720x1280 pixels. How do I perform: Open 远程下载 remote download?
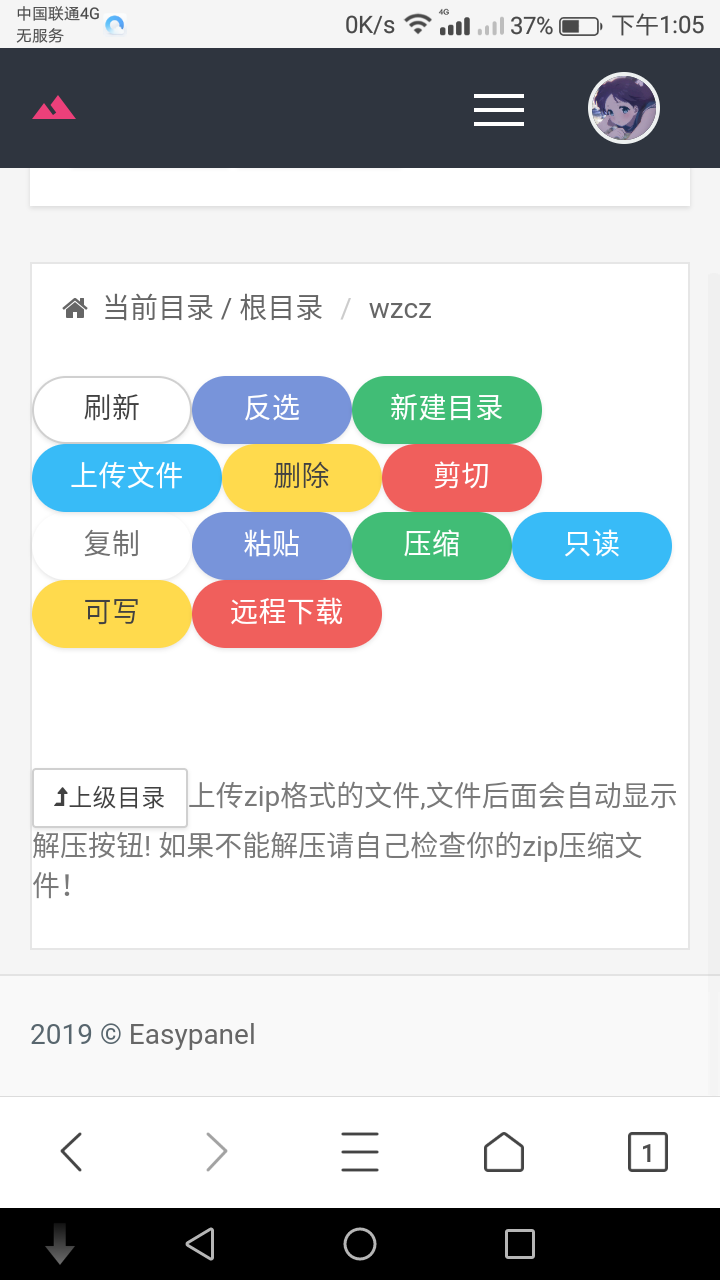click(x=287, y=613)
